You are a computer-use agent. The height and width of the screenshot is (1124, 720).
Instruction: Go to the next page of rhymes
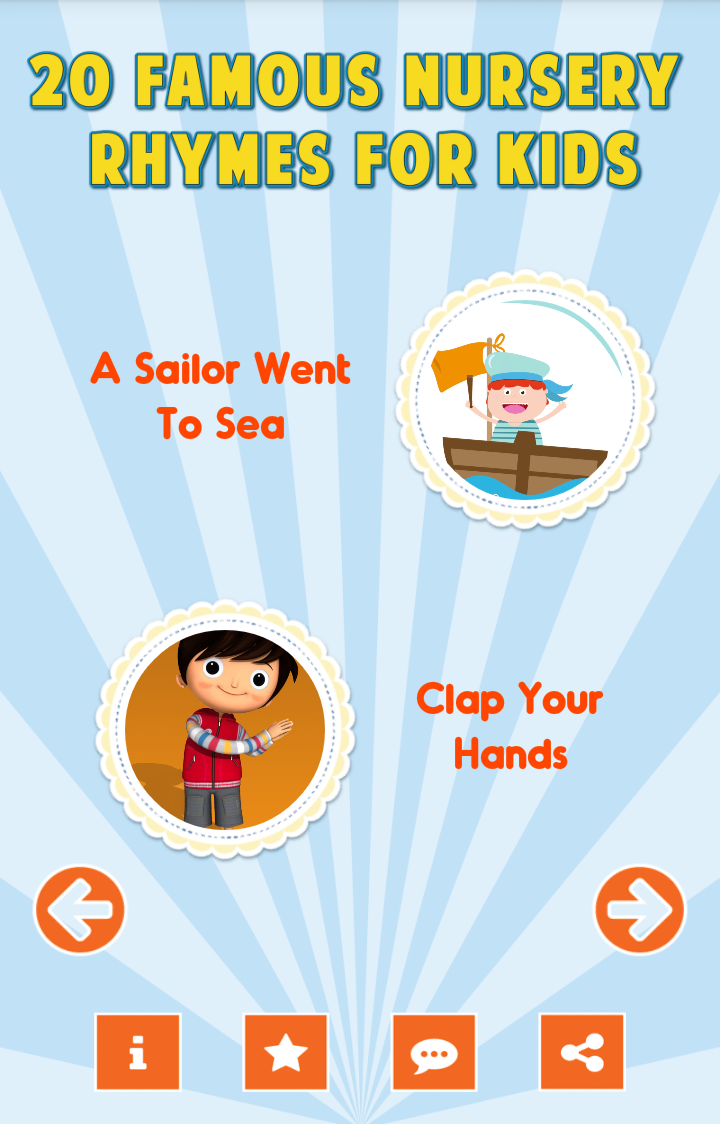pos(640,909)
